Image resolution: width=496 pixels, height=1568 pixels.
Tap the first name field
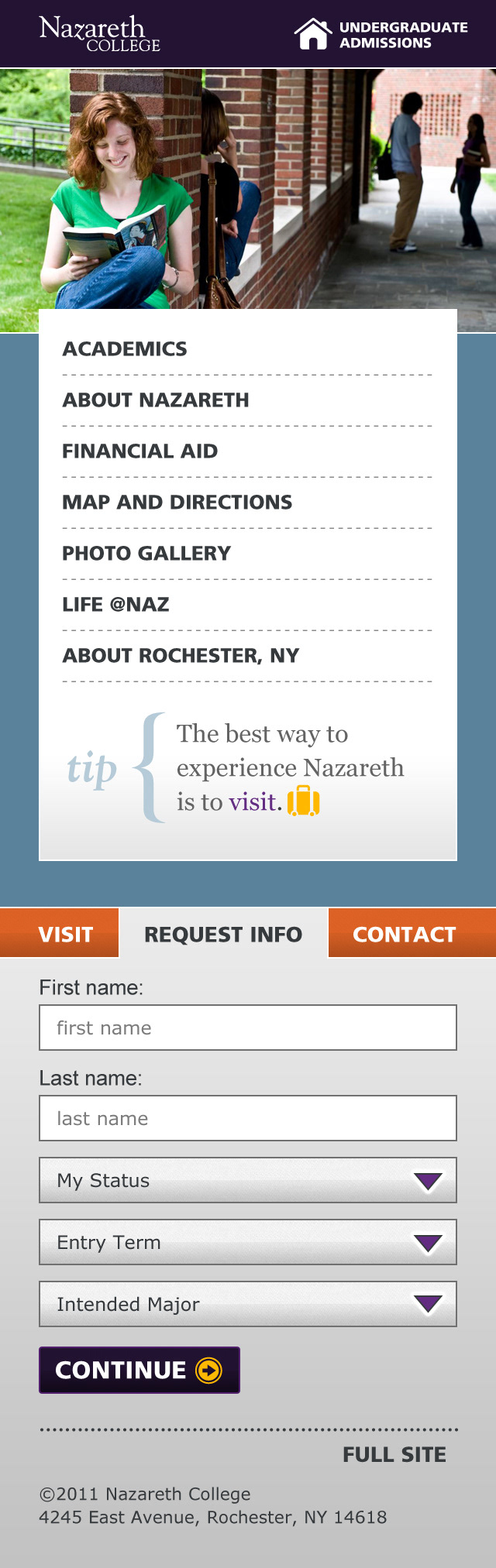tap(248, 1028)
